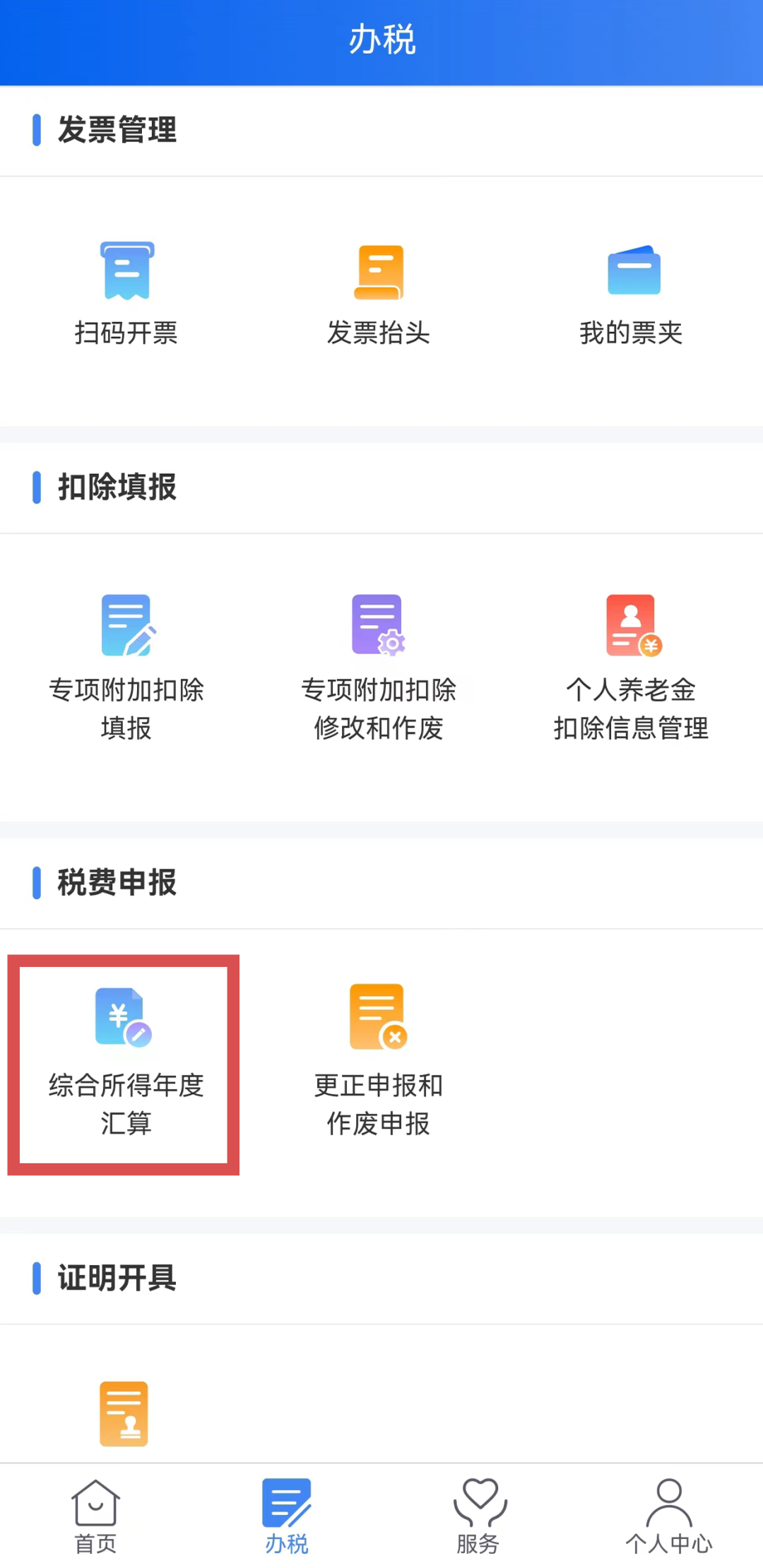Tap the 办税 tab in the bottom bar

pos(287,1516)
